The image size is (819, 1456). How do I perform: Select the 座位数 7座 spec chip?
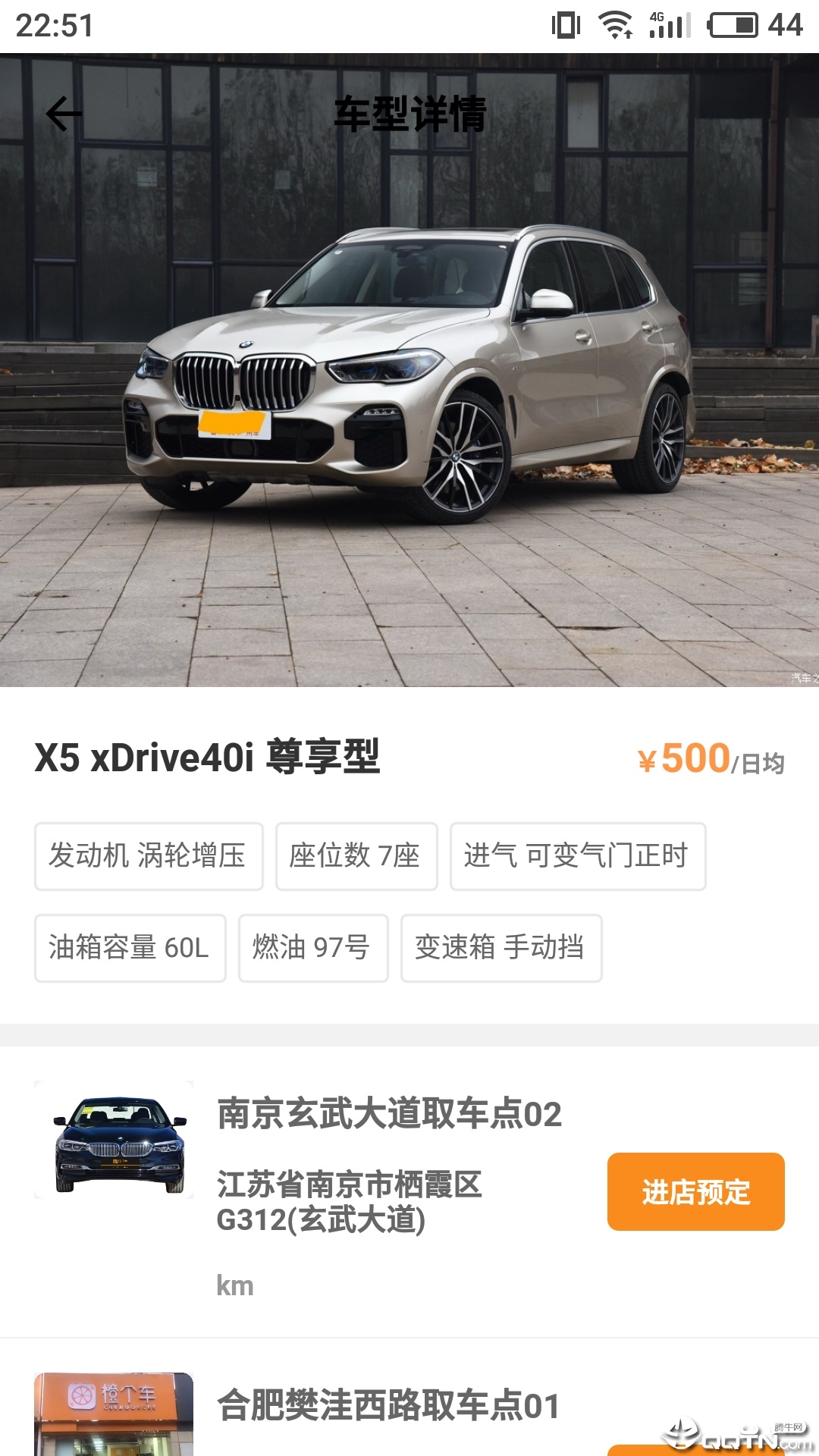tap(356, 855)
